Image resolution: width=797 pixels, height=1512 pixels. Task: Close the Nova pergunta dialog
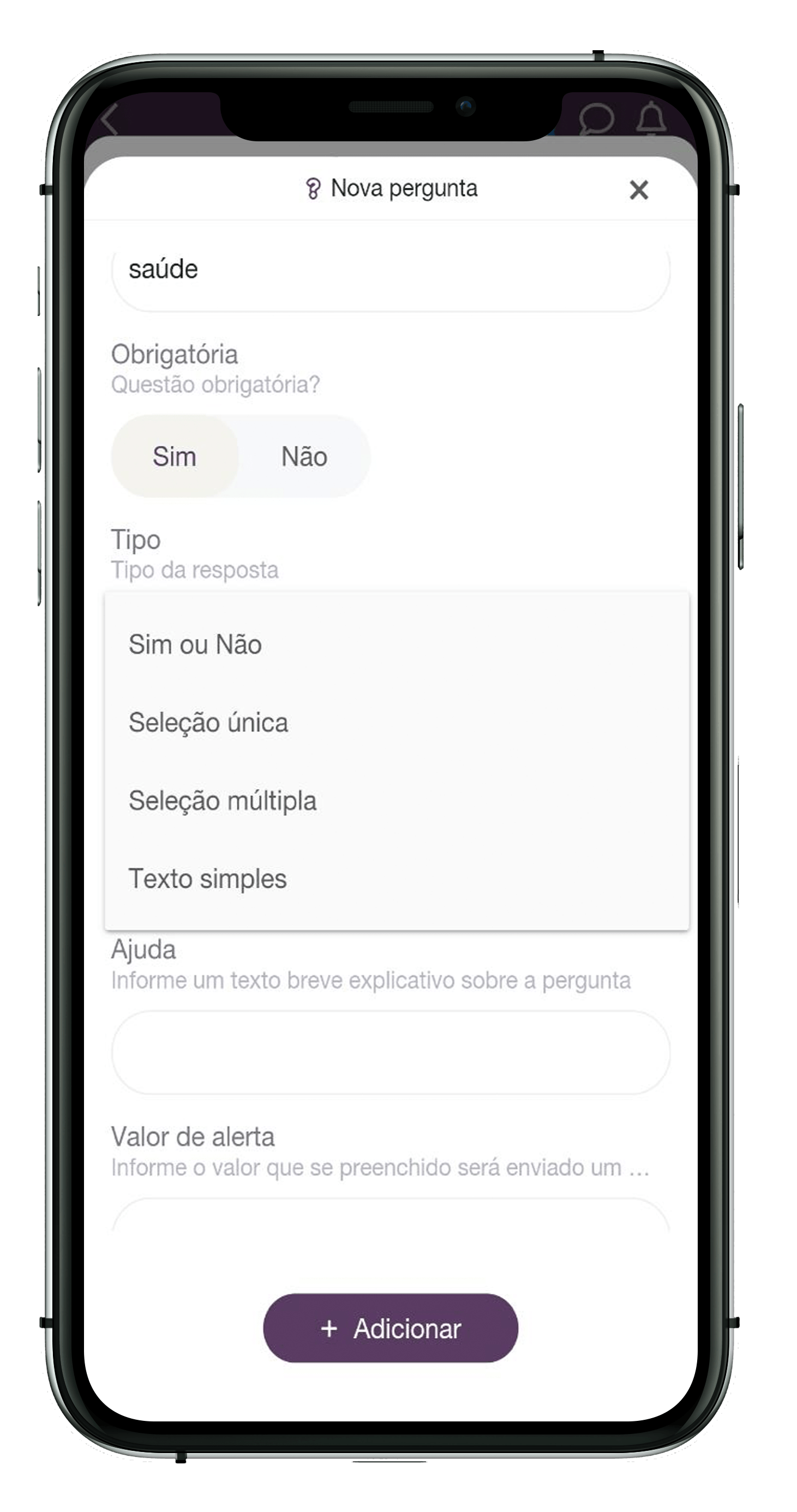click(x=639, y=190)
